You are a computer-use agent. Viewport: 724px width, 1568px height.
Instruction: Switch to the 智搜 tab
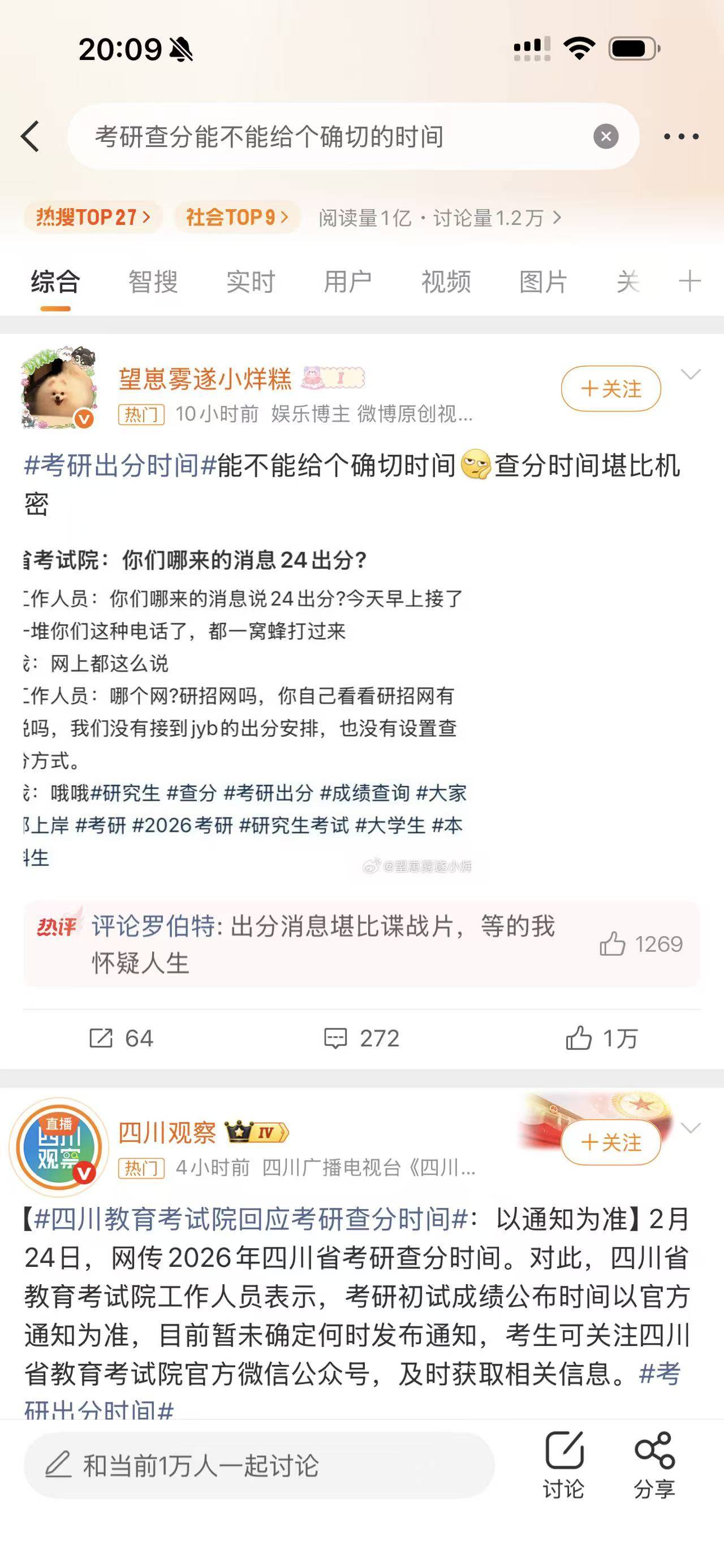(x=153, y=282)
